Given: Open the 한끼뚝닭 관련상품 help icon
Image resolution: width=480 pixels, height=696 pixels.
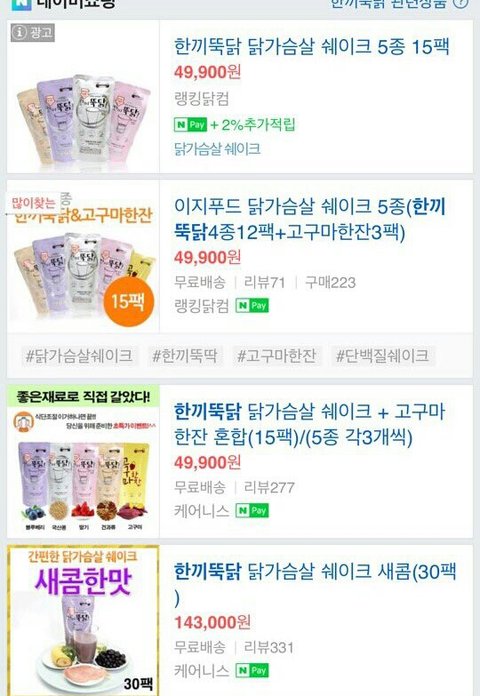Looking at the screenshot, I should (x=462, y=3).
